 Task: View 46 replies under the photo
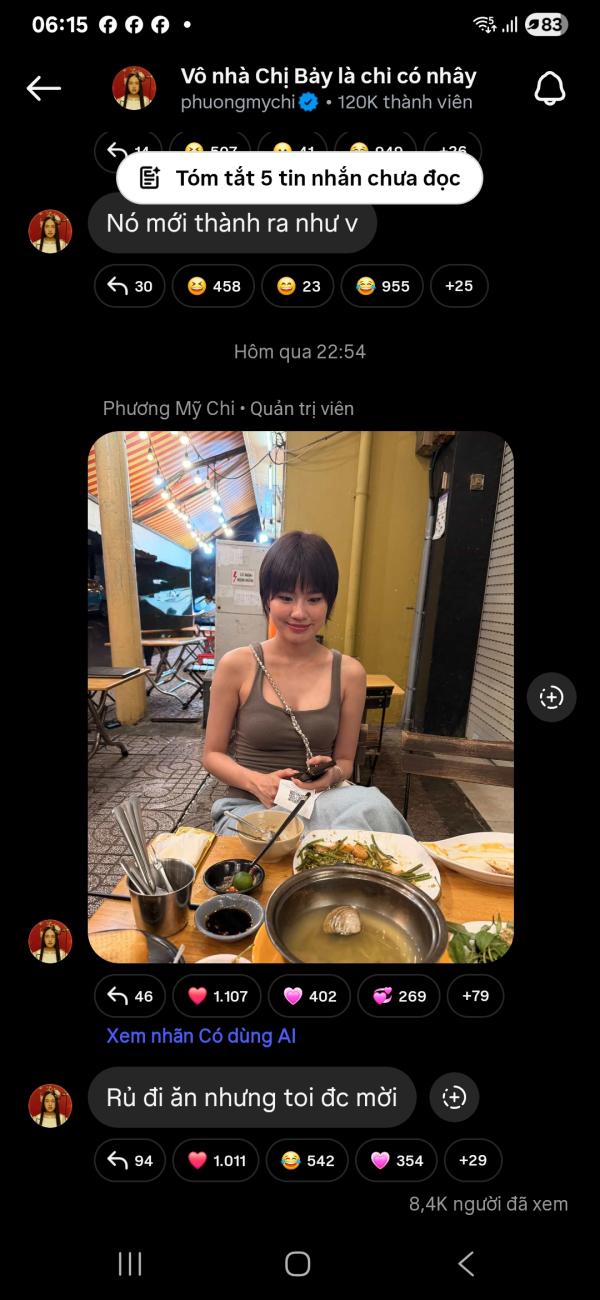tap(130, 996)
